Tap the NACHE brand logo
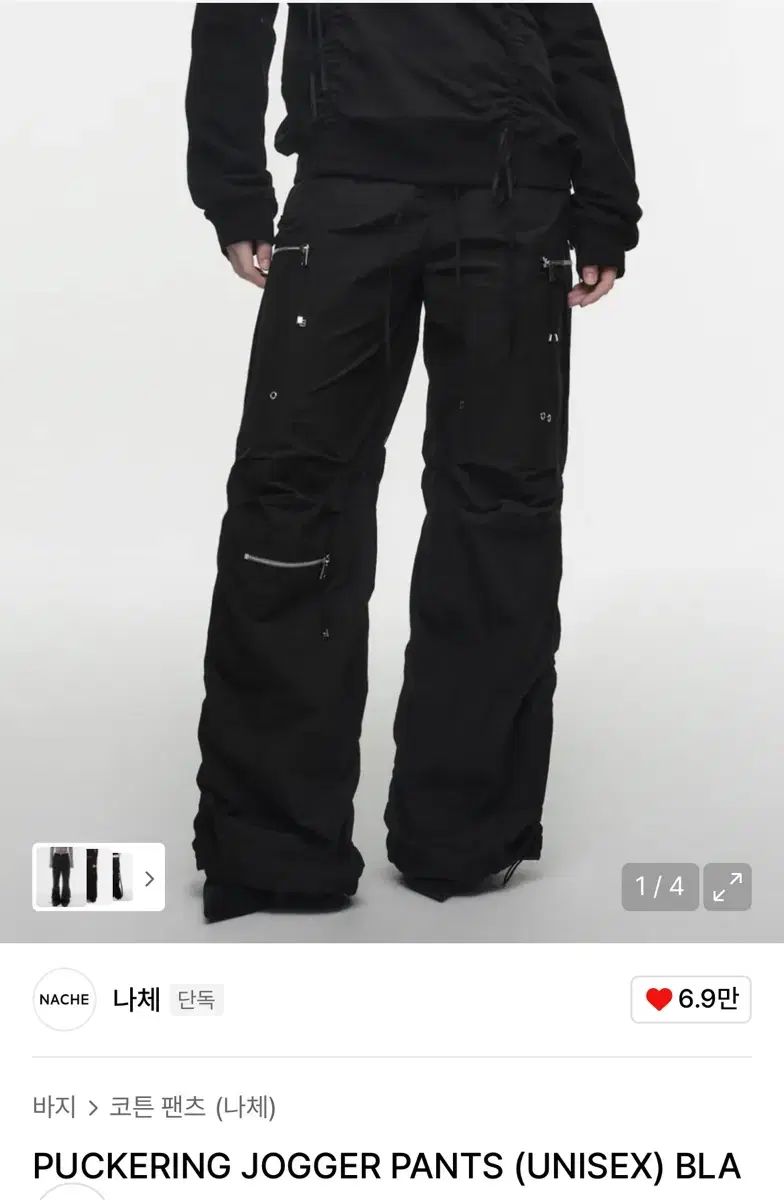Viewport: 784px width, 1200px height. [64, 999]
